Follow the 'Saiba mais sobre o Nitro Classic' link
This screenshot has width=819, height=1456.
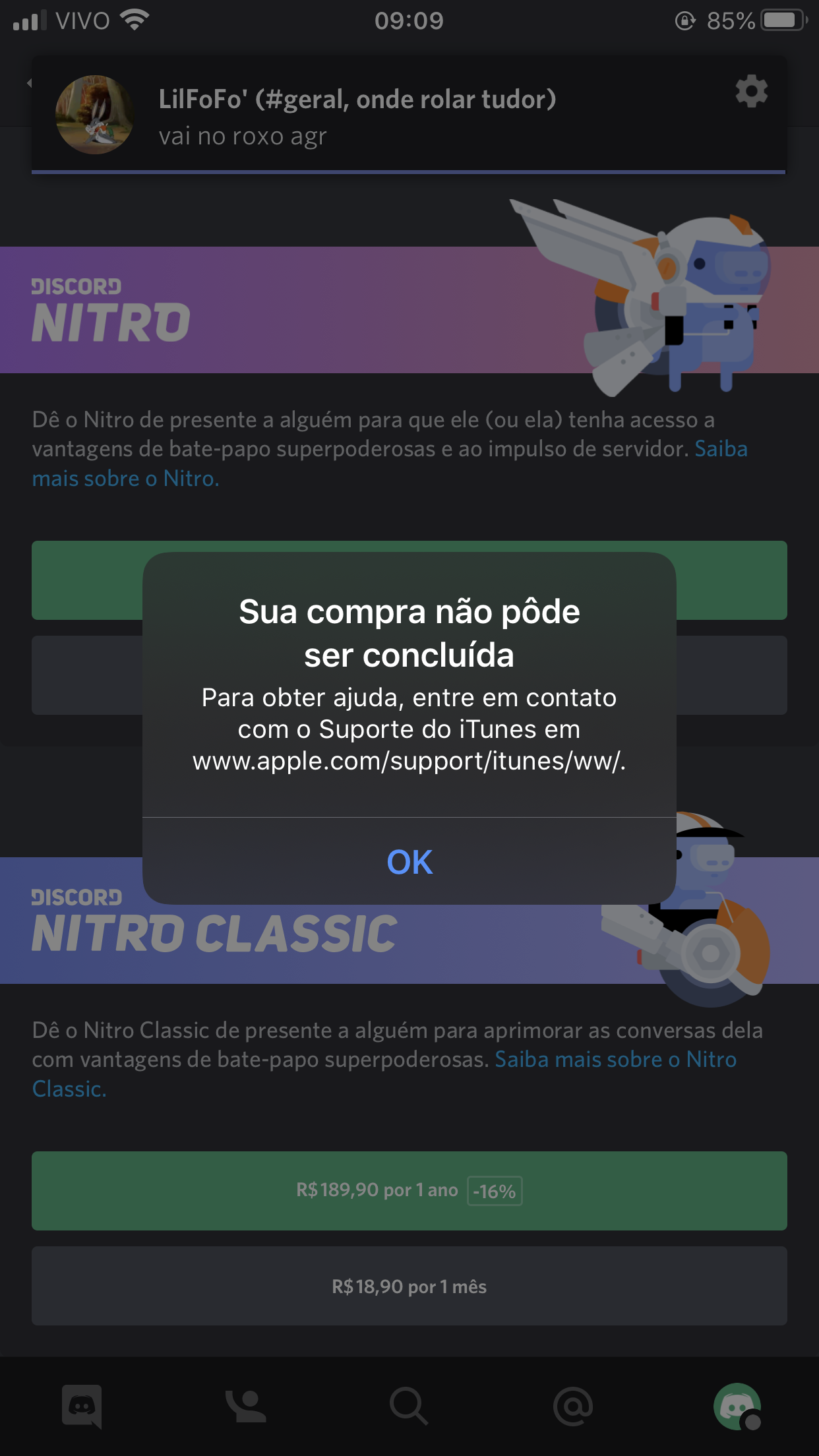(615, 1060)
